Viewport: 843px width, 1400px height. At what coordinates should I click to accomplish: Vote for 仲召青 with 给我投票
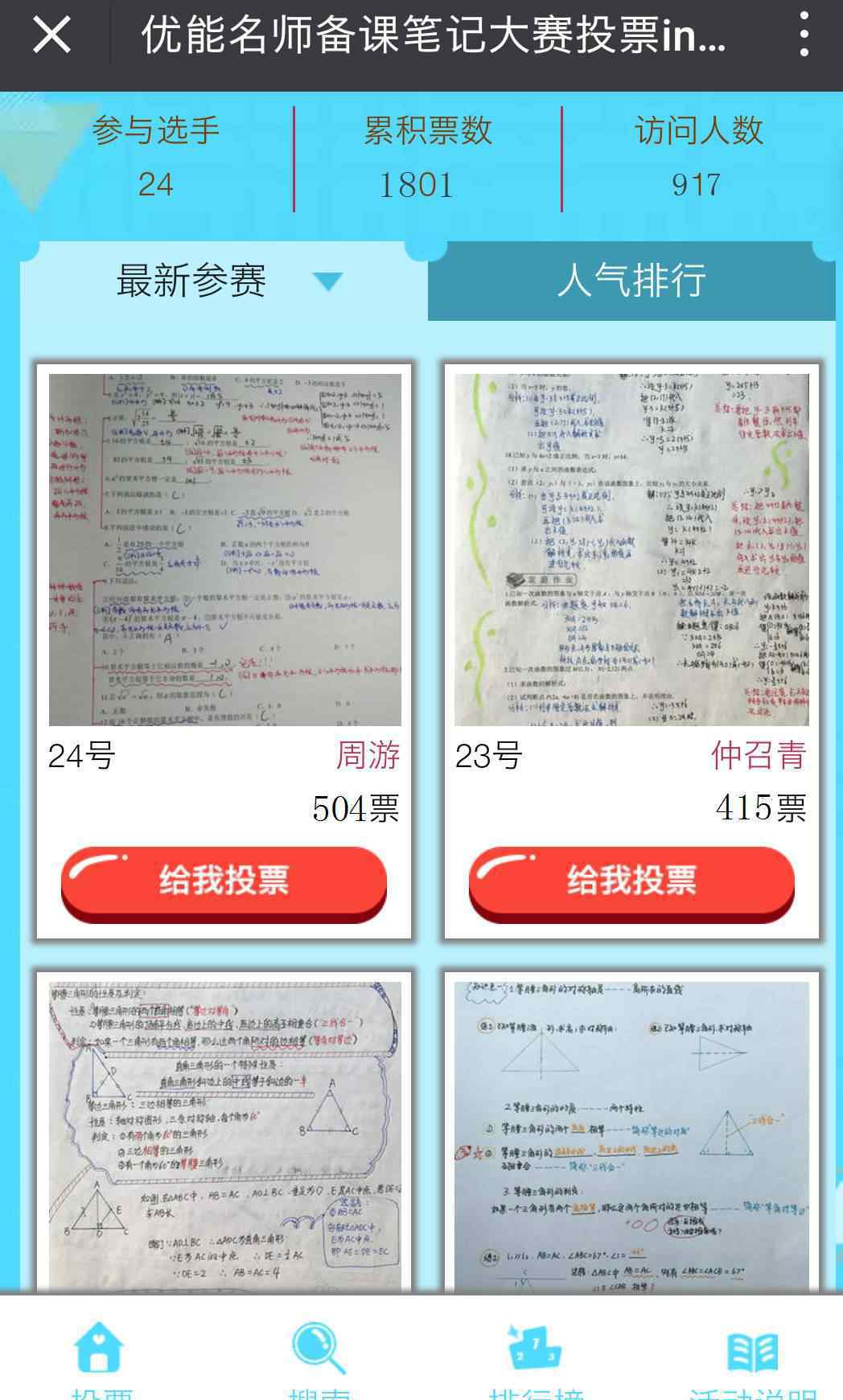(631, 882)
